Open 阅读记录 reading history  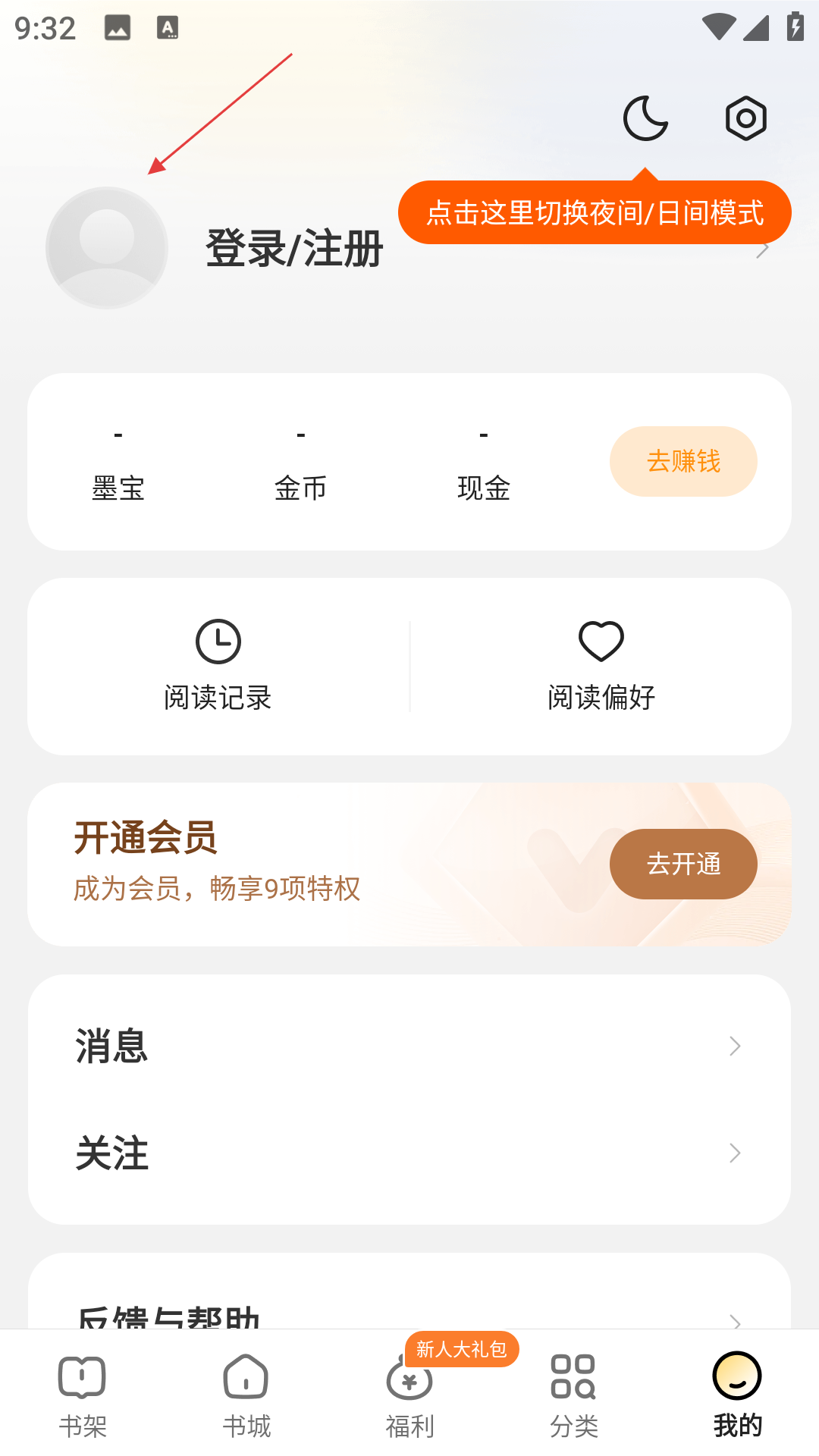click(218, 667)
